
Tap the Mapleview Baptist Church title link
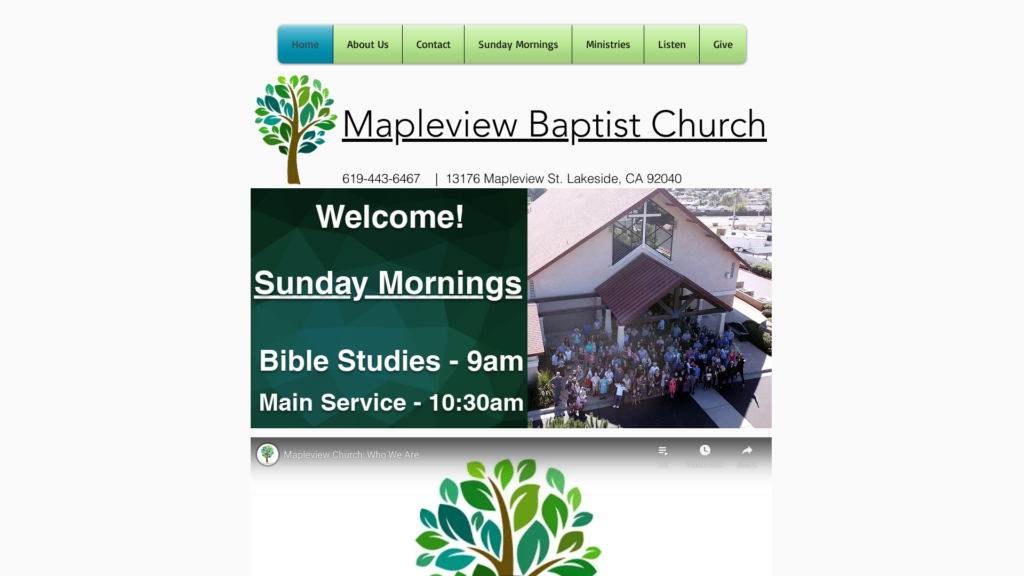coord(553,125)
